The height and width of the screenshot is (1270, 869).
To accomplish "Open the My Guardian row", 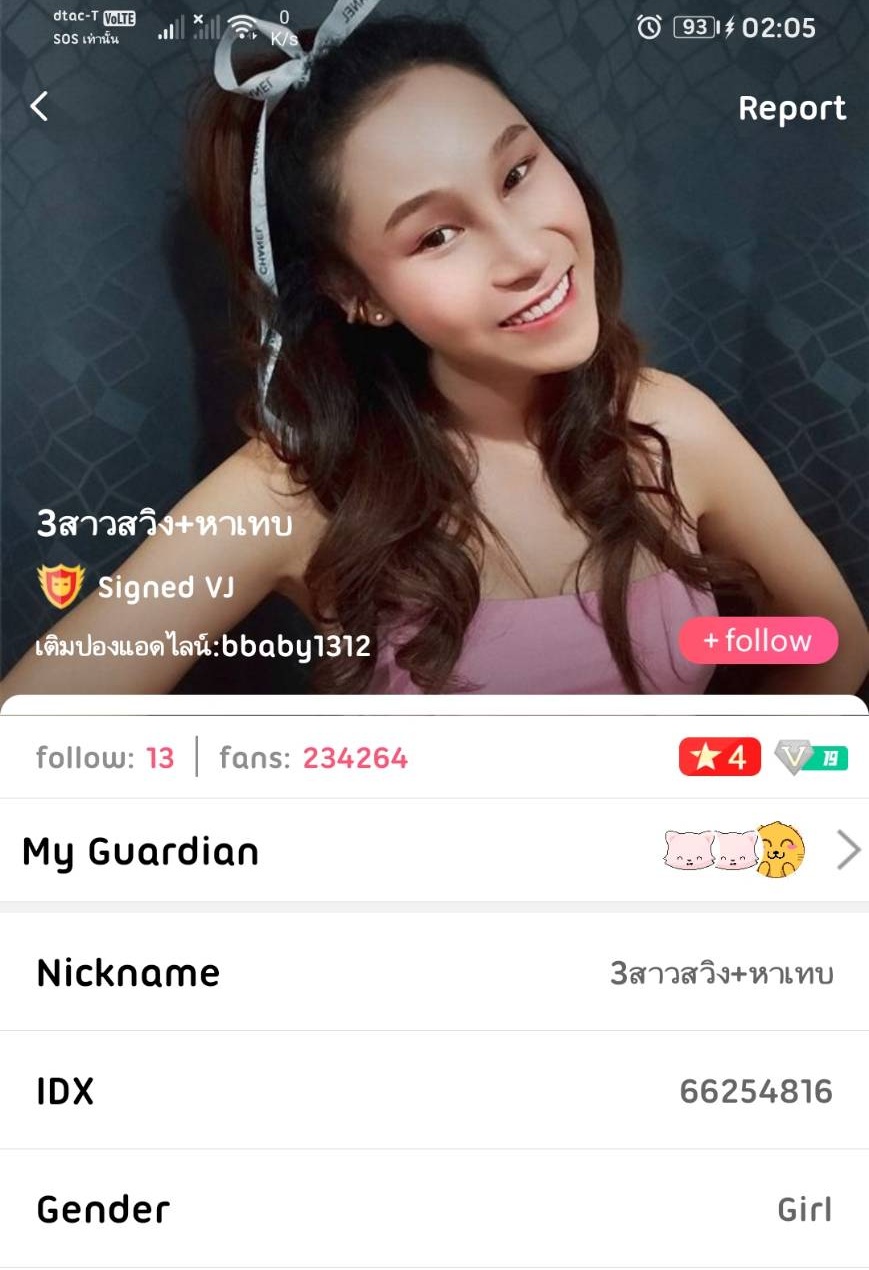I will coord(434,851).
